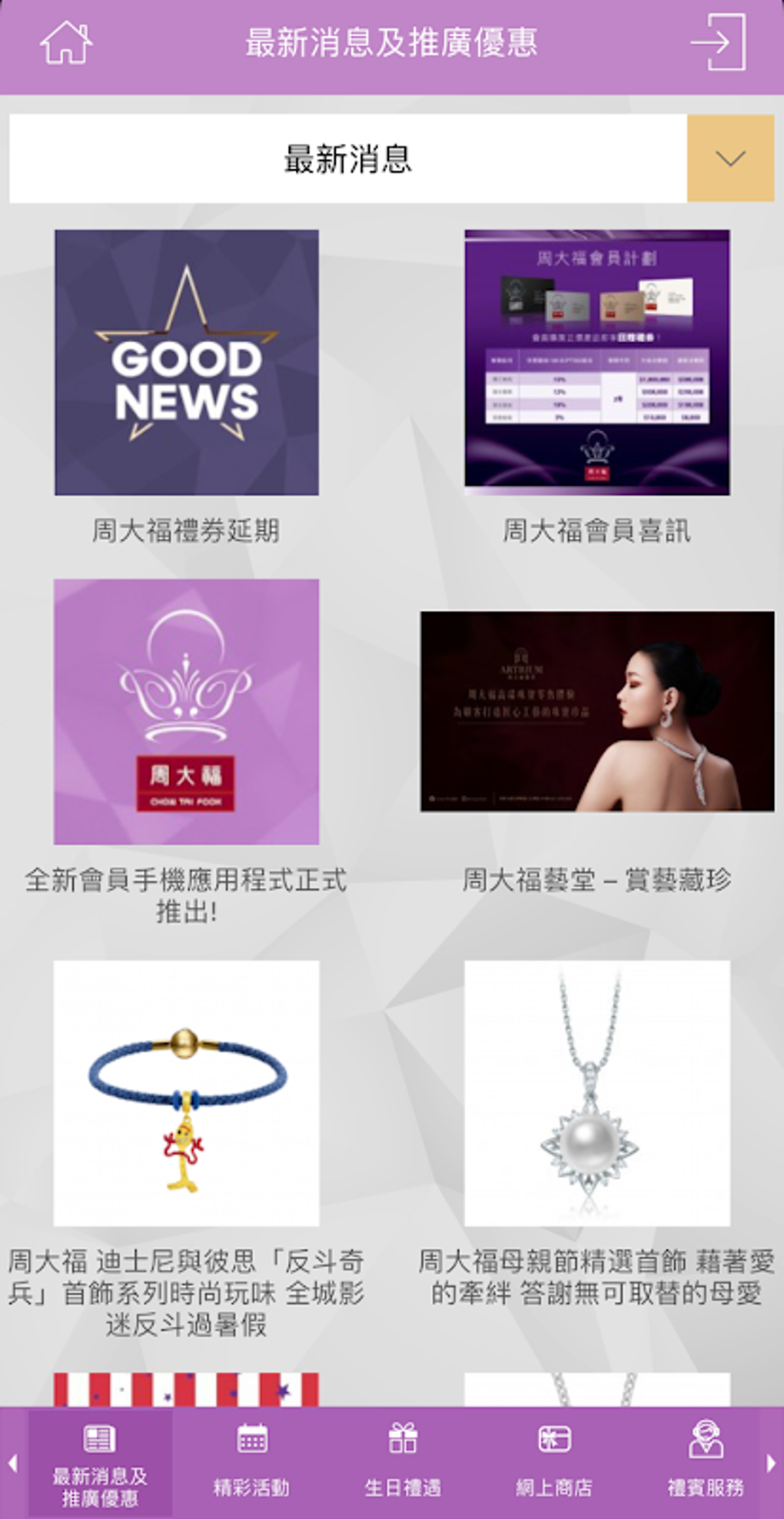
Task: View 周大福藝堂 – 賞藝藏珍 article
Action: point(596,711)
